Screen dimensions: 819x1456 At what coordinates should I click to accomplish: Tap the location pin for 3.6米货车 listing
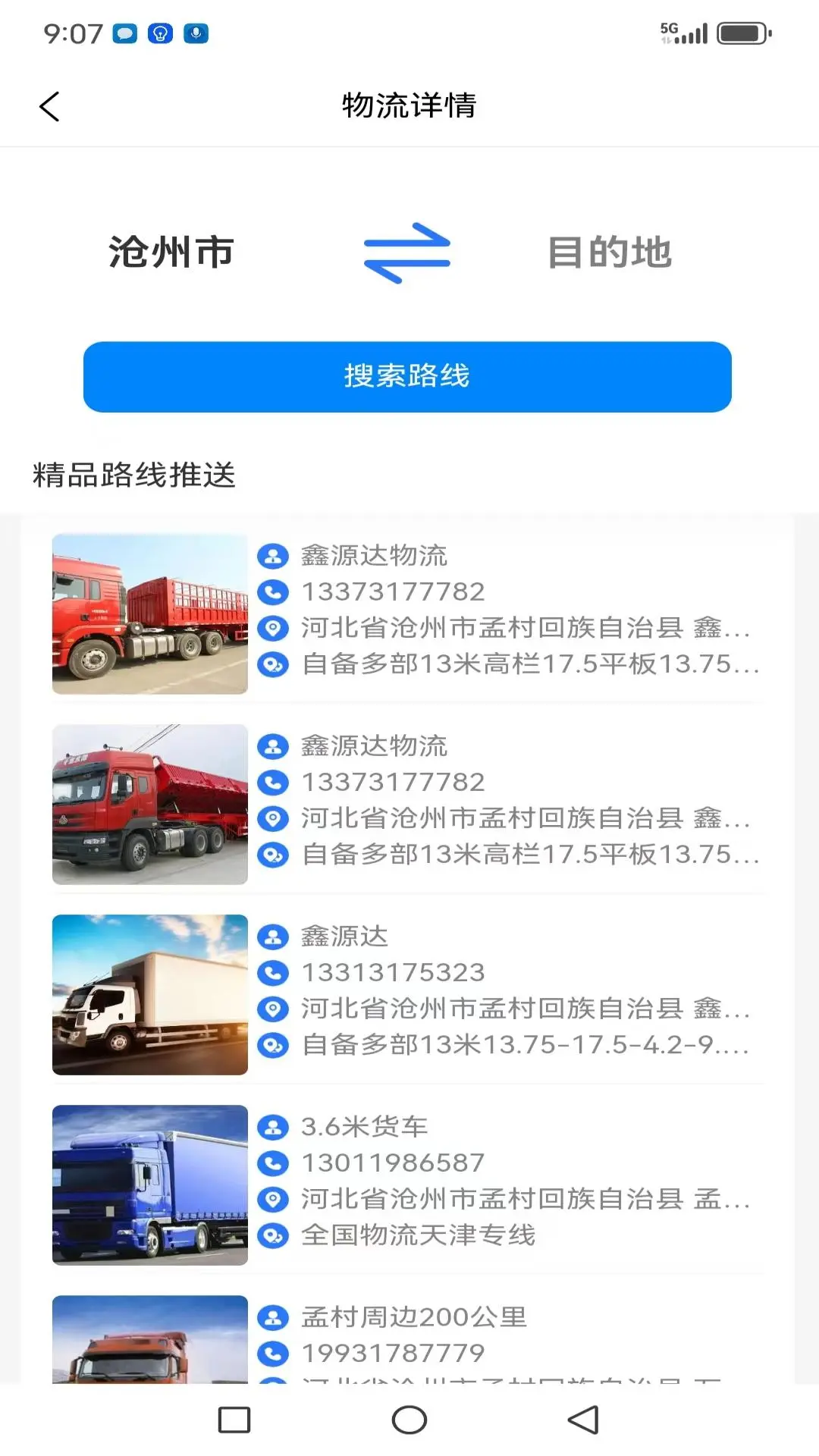point(272,1199)
